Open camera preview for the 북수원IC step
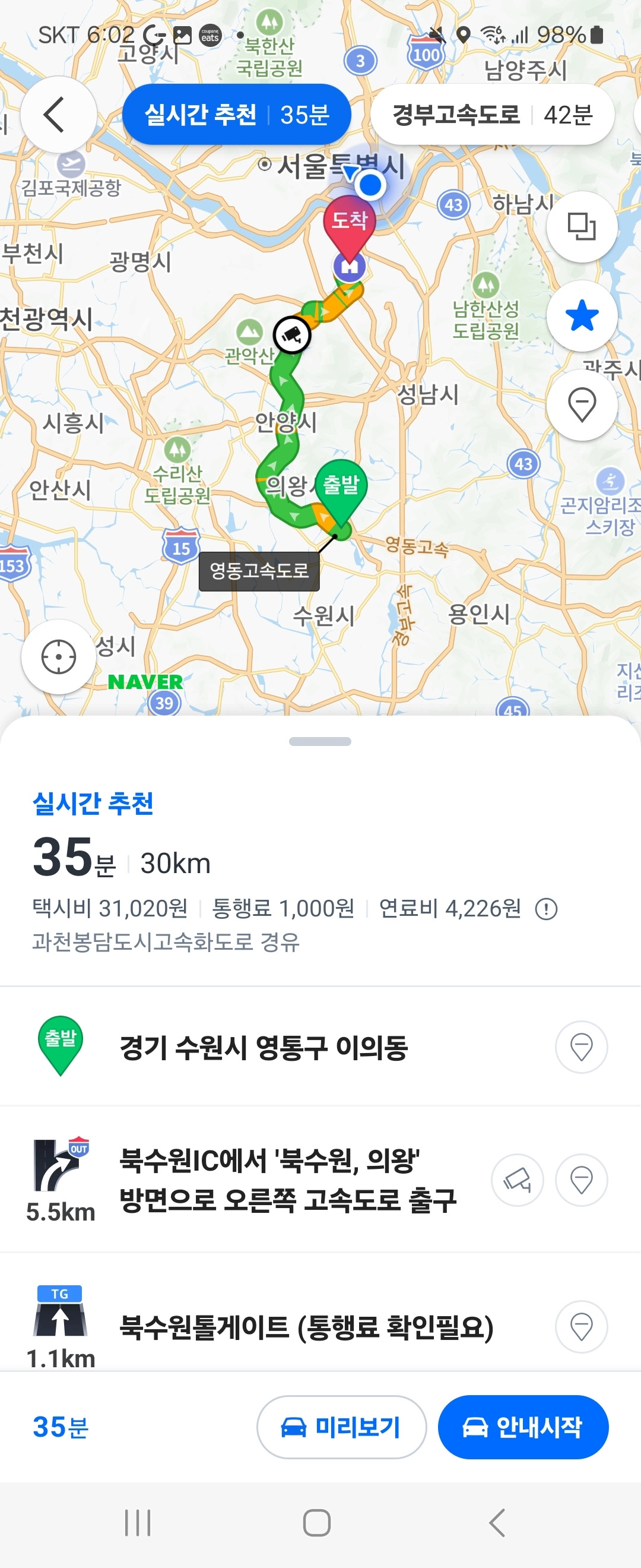Viewport: 641px width, 1568px height. (x=518, y=1180)
